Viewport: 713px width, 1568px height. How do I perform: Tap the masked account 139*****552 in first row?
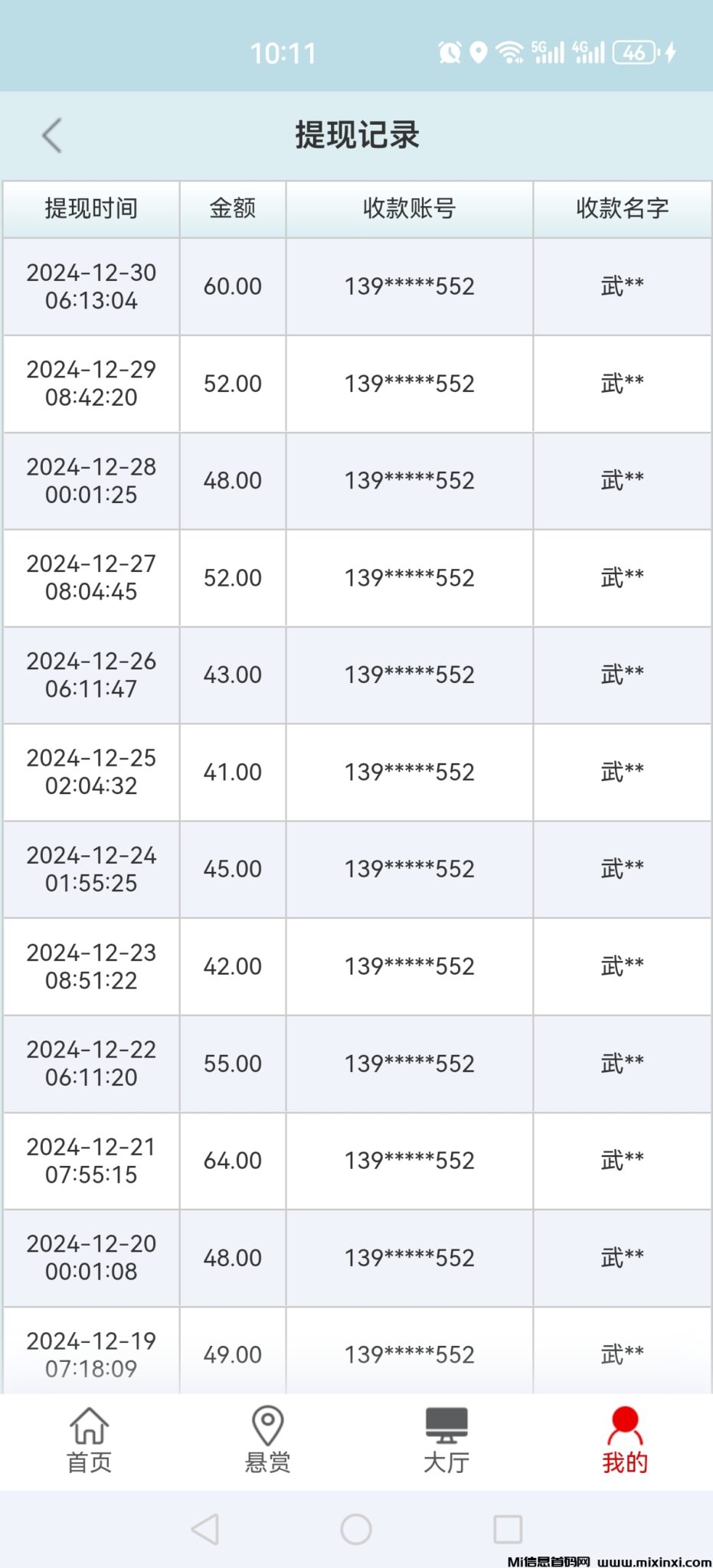coord(409,286)
